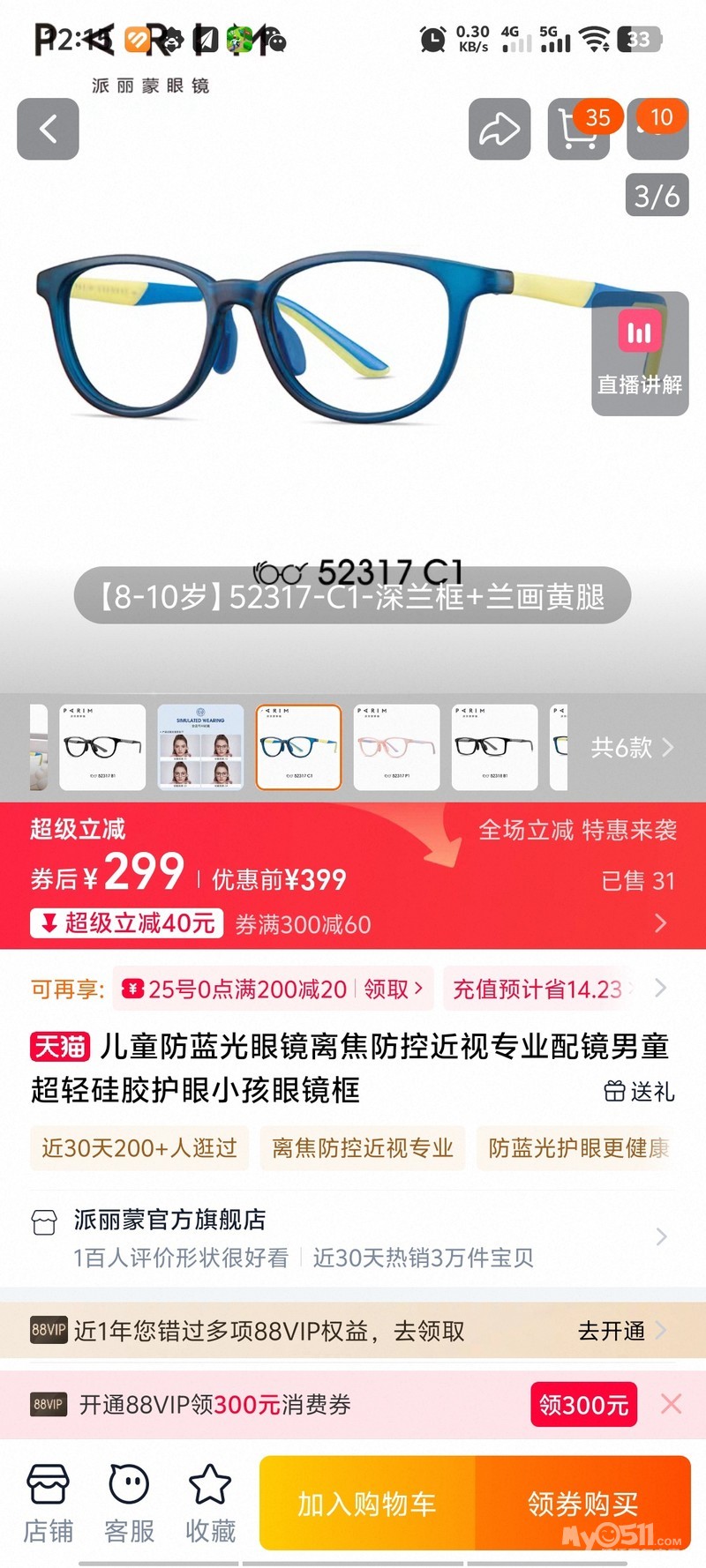Share this product
This screenshot has height=1568, width=706.
(x=499, y=129)
